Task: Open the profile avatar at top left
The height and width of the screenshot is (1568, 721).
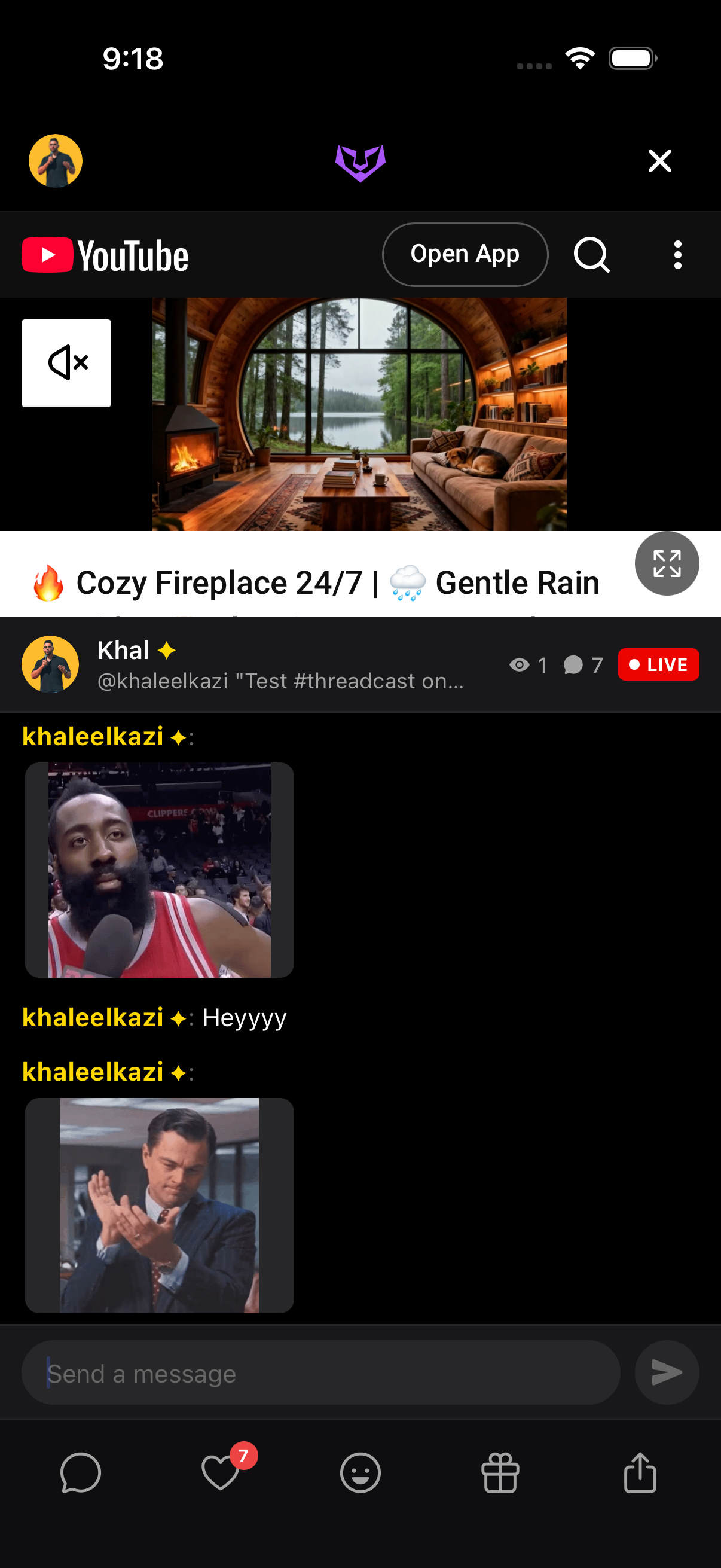Action: click(56, 161)
